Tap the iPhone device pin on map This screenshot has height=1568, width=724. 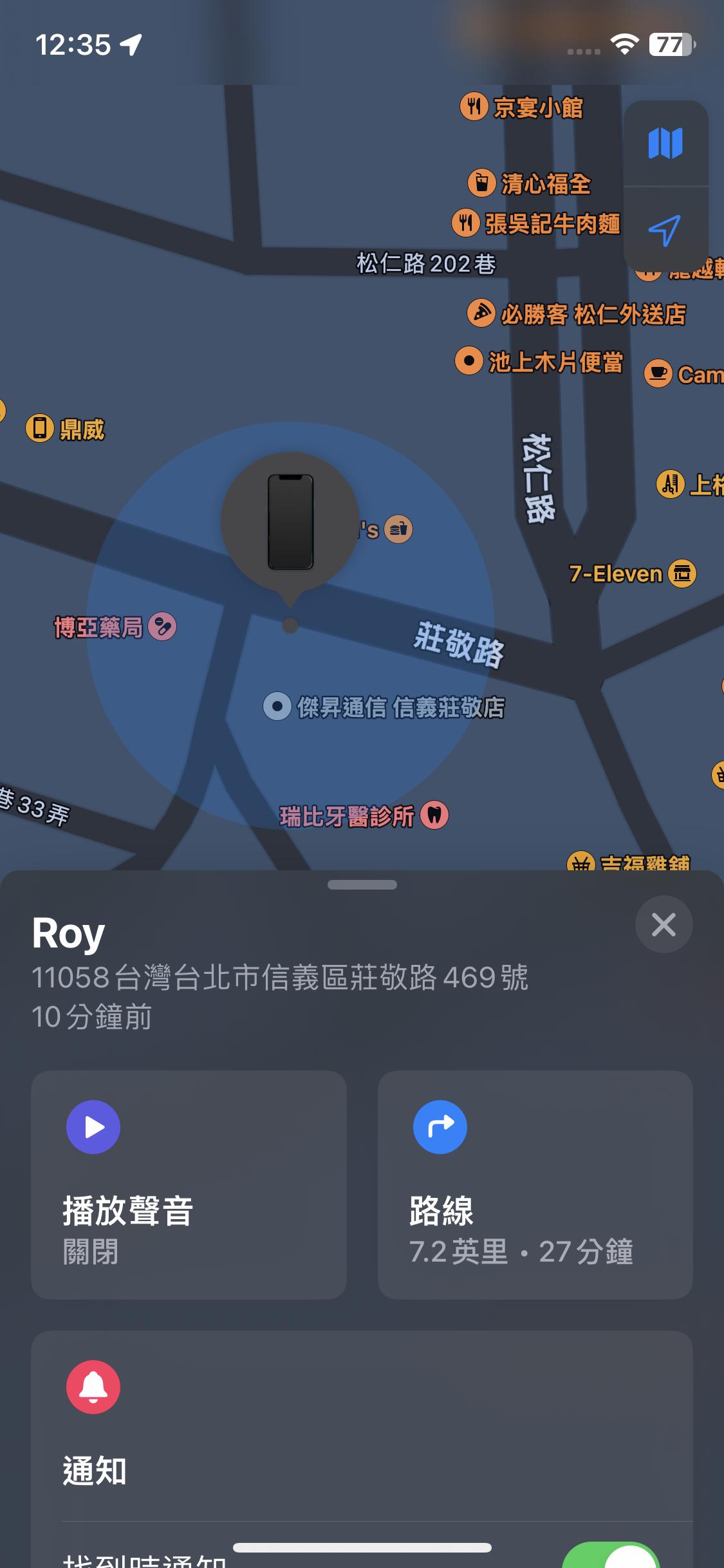(x=290, y=523)
